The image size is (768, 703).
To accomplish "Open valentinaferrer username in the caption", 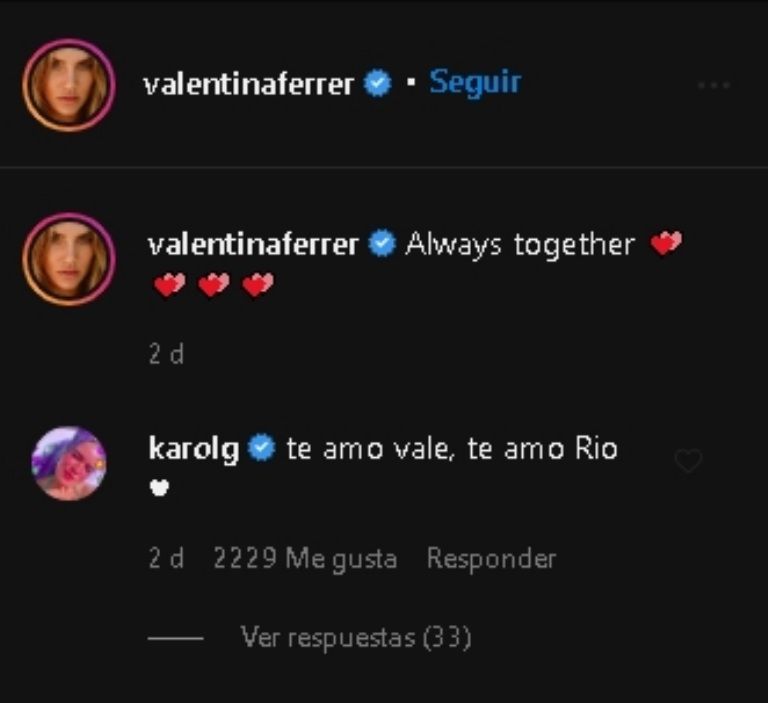I will click(x=252, y=245).
